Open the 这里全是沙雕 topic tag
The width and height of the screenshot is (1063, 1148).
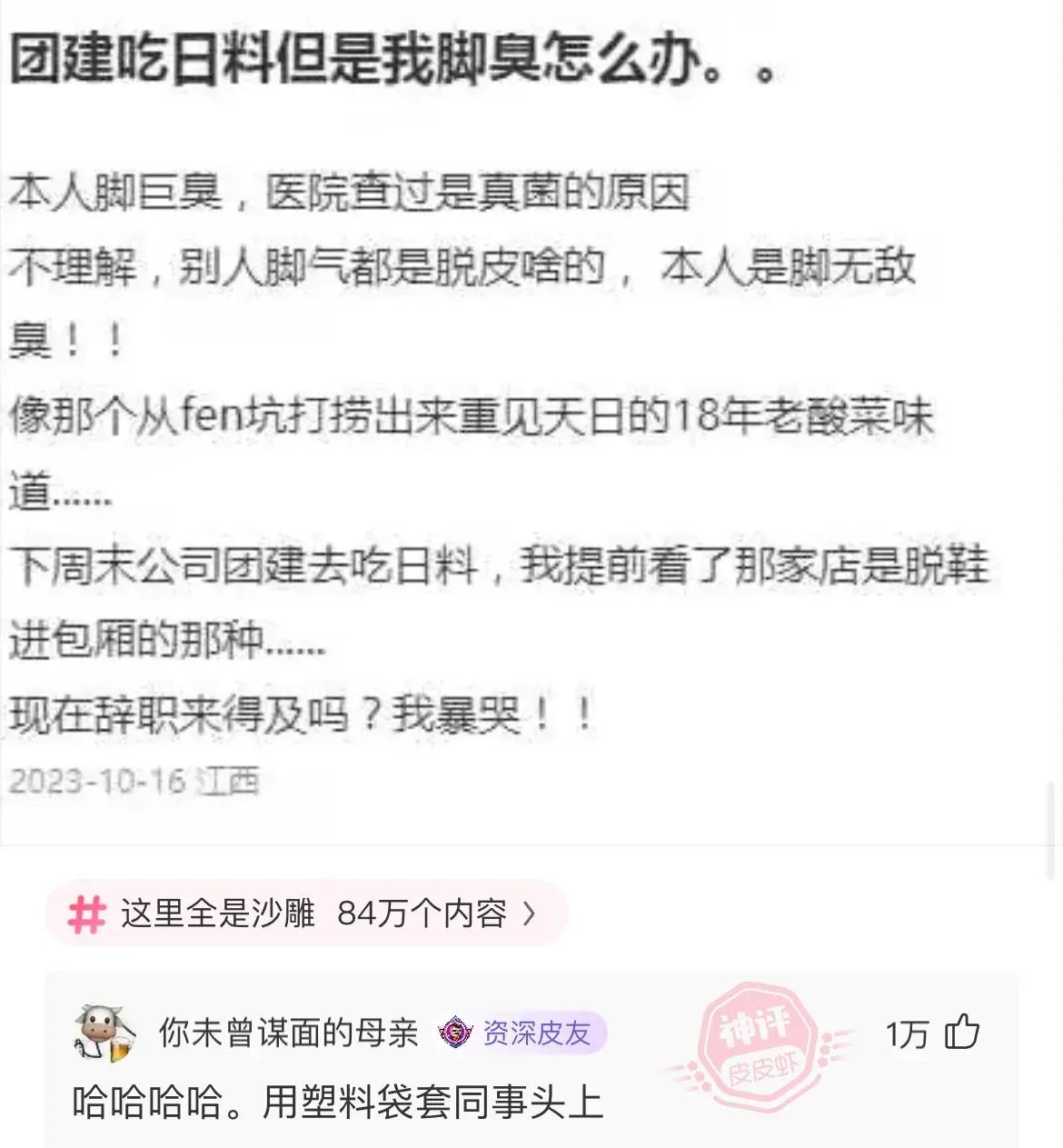[x=307, y=913]
